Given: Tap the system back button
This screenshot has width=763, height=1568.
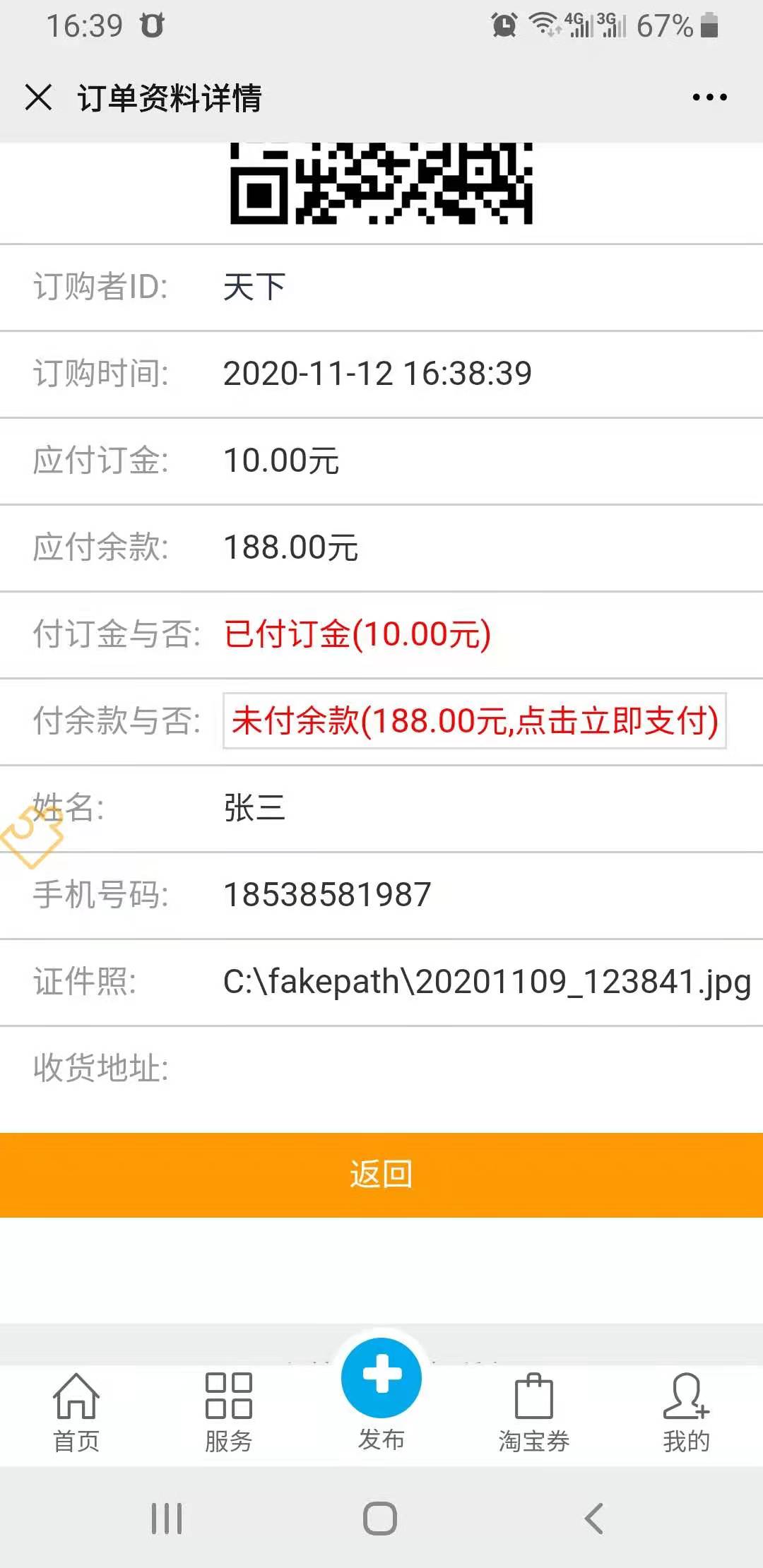Looking at the screenshot, I should click(594, 1518).
